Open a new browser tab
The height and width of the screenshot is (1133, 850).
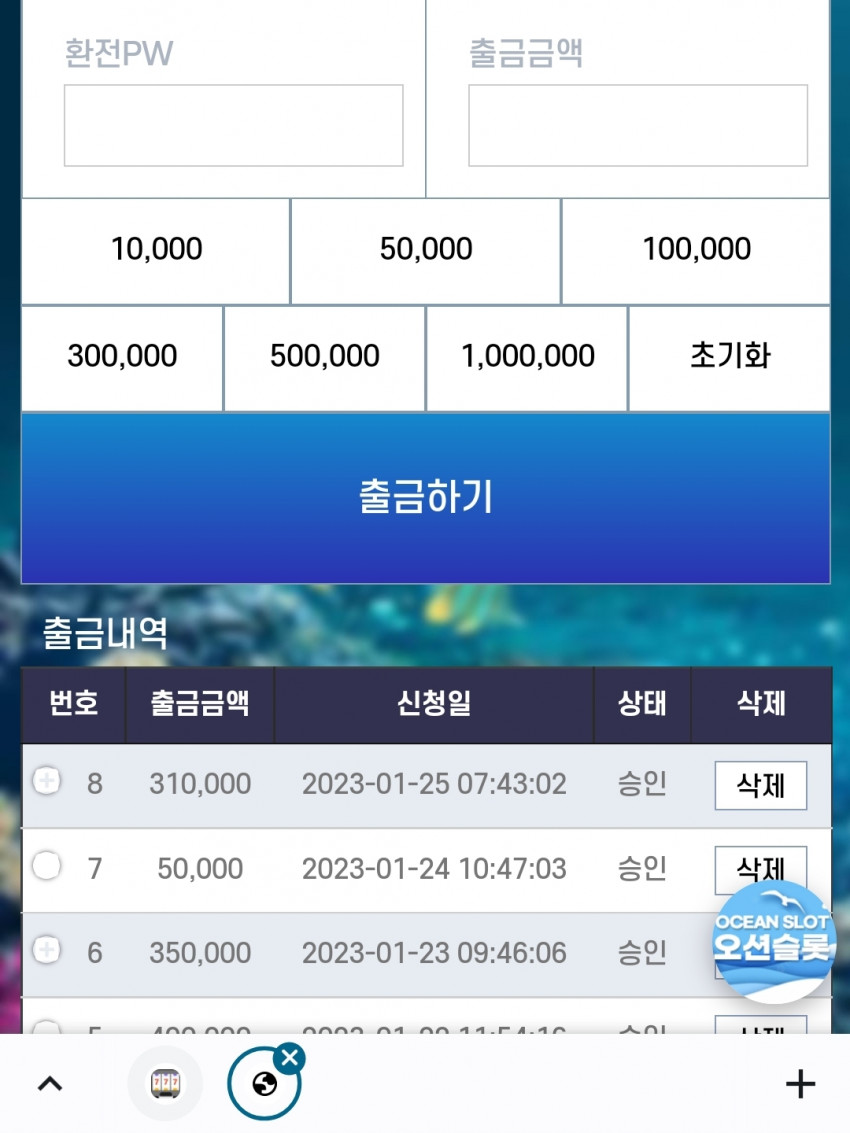800,1084
